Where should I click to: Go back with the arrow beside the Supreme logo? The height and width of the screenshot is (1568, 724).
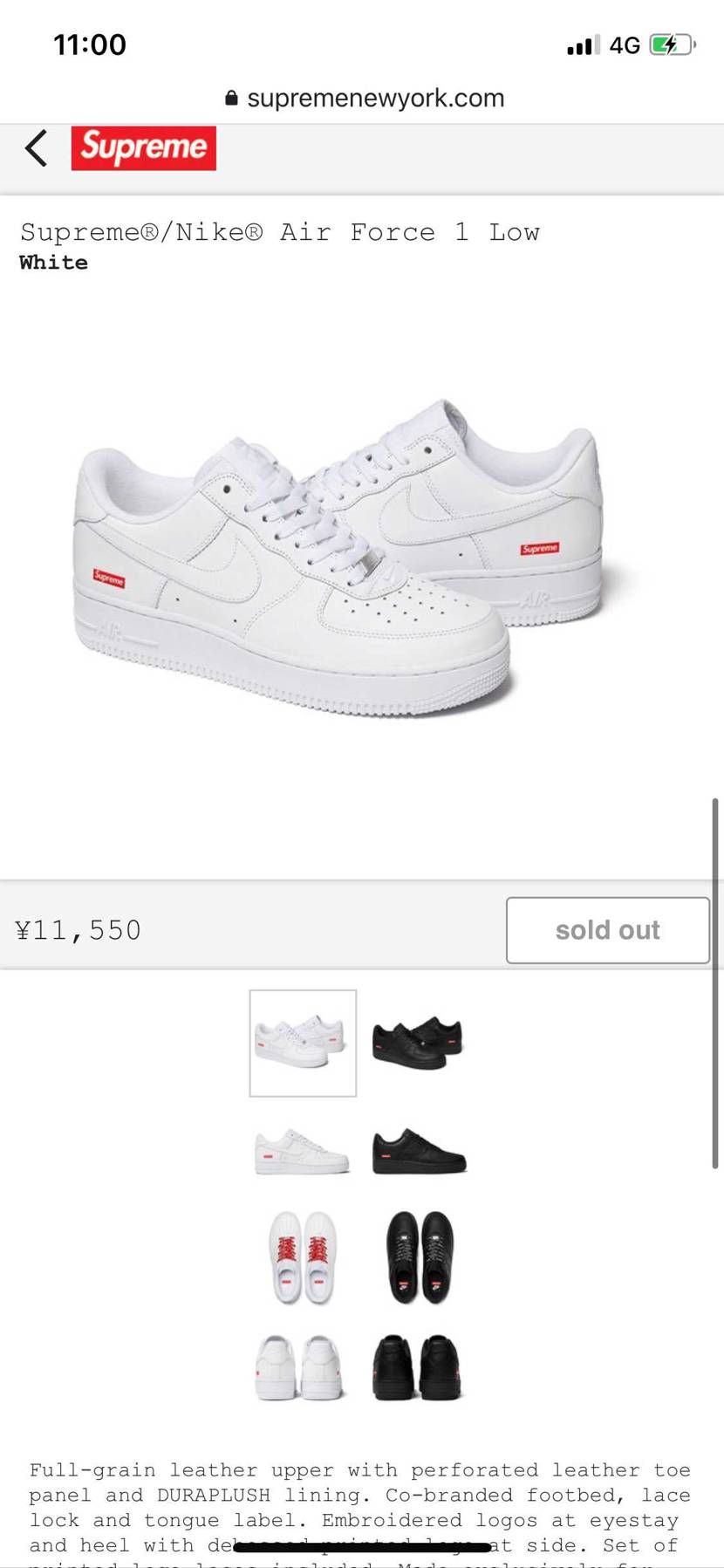pyautogui.click(x=36, y=148)
